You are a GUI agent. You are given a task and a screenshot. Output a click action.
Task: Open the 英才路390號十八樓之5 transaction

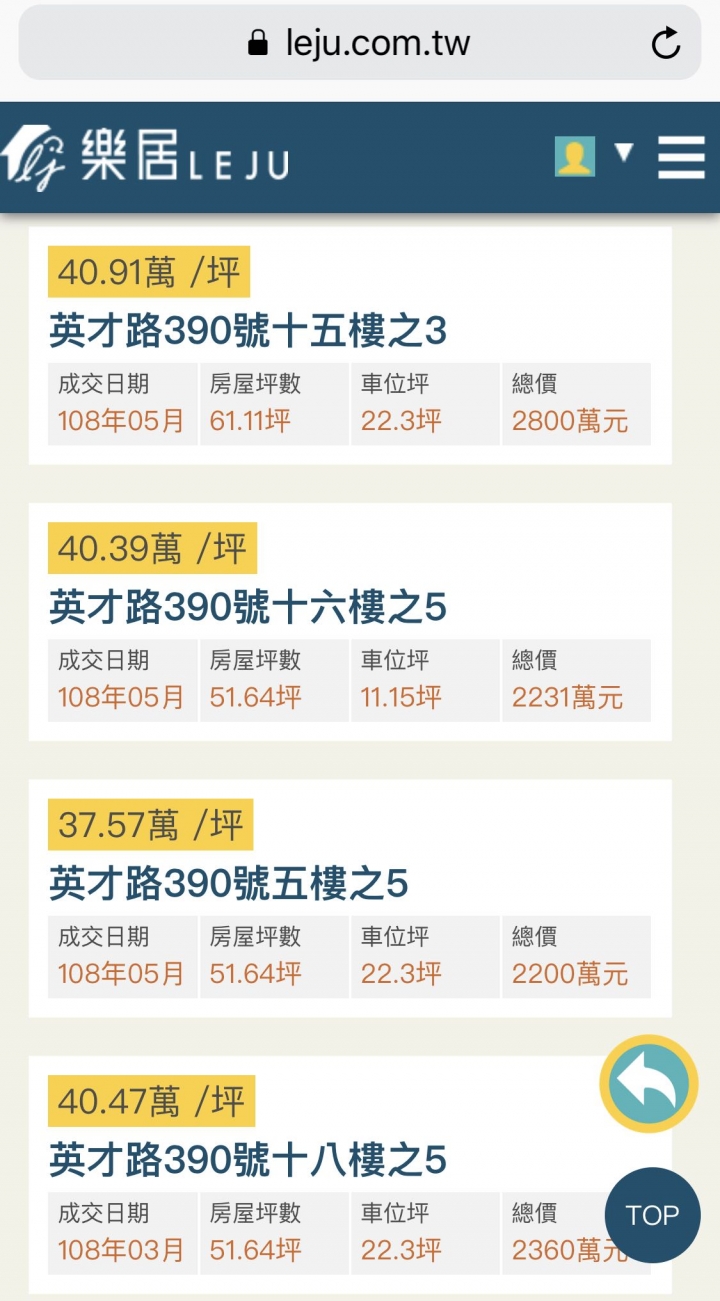pyautogui.click(x=248, y=1161)
